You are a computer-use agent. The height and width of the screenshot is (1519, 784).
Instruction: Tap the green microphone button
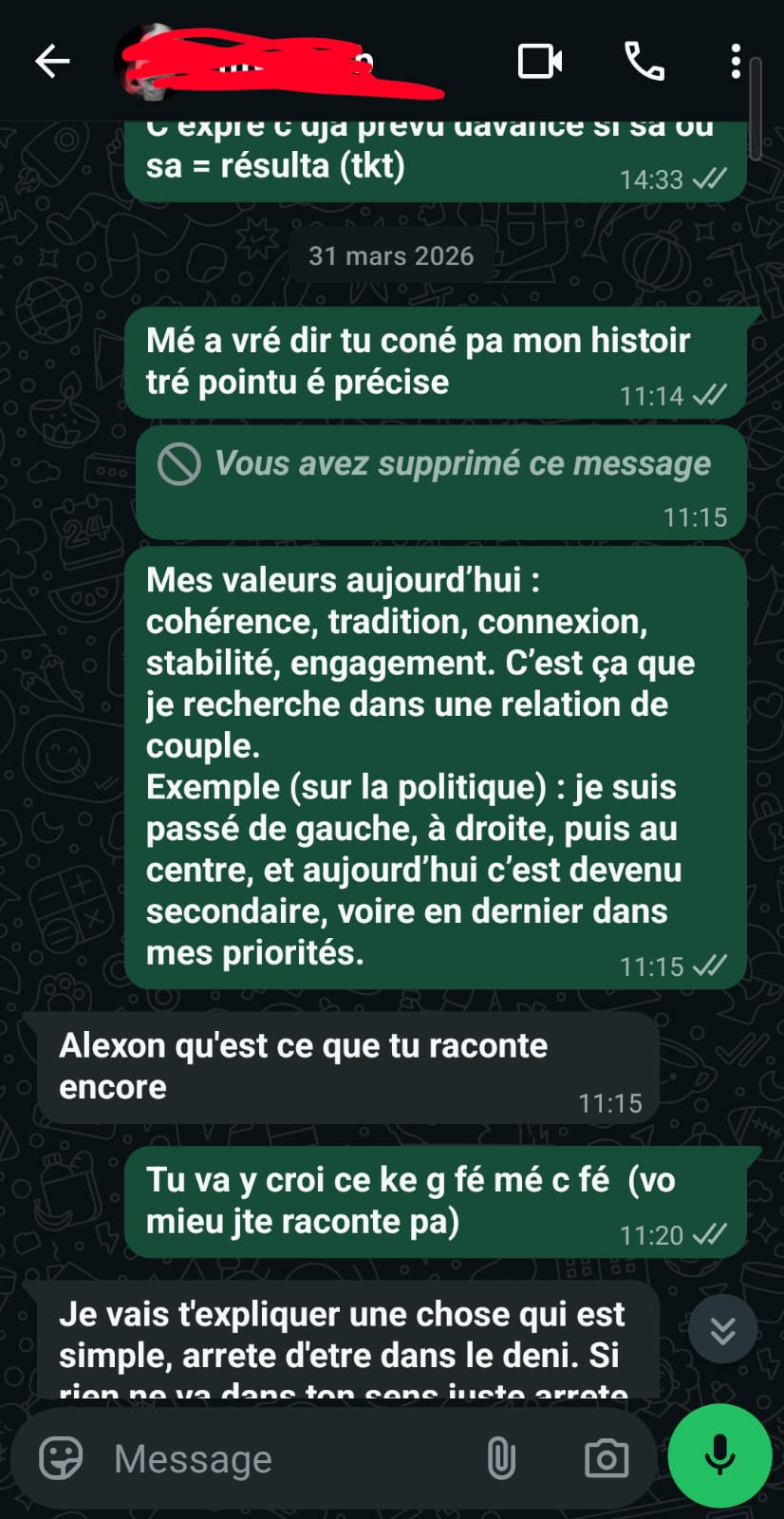point(719,1455)
